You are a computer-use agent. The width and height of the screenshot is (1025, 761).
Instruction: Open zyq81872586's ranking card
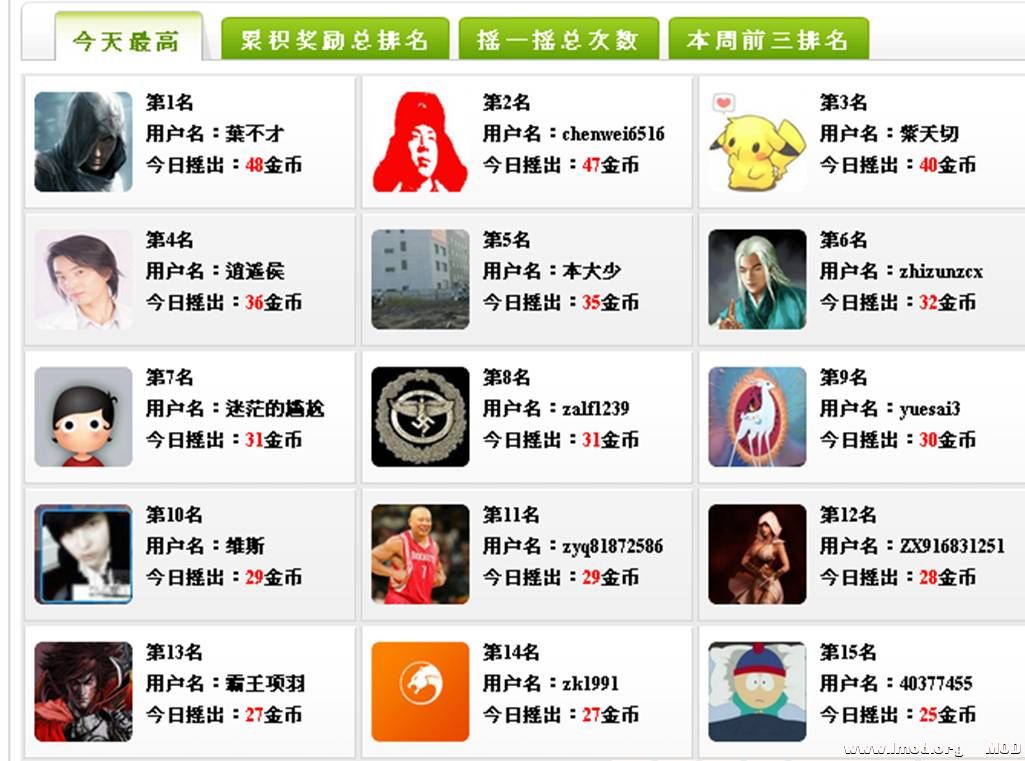(527, 554)
